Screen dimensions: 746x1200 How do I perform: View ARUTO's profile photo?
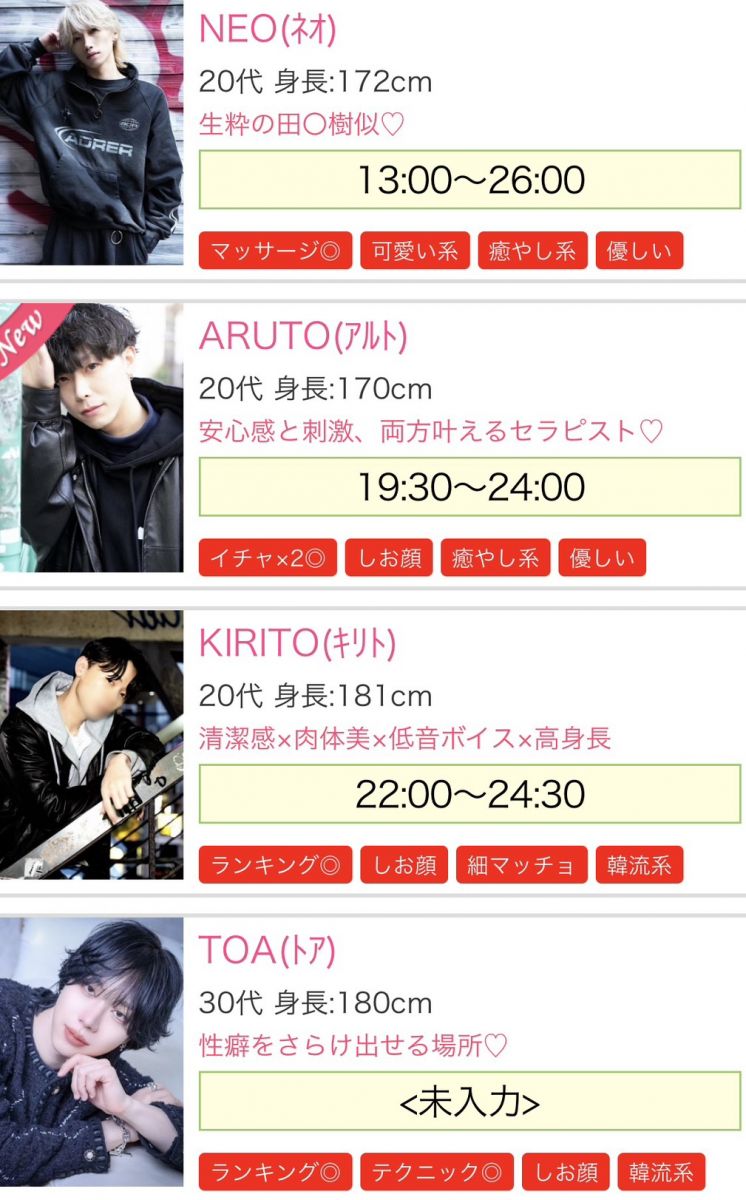(x=91, y=438)
